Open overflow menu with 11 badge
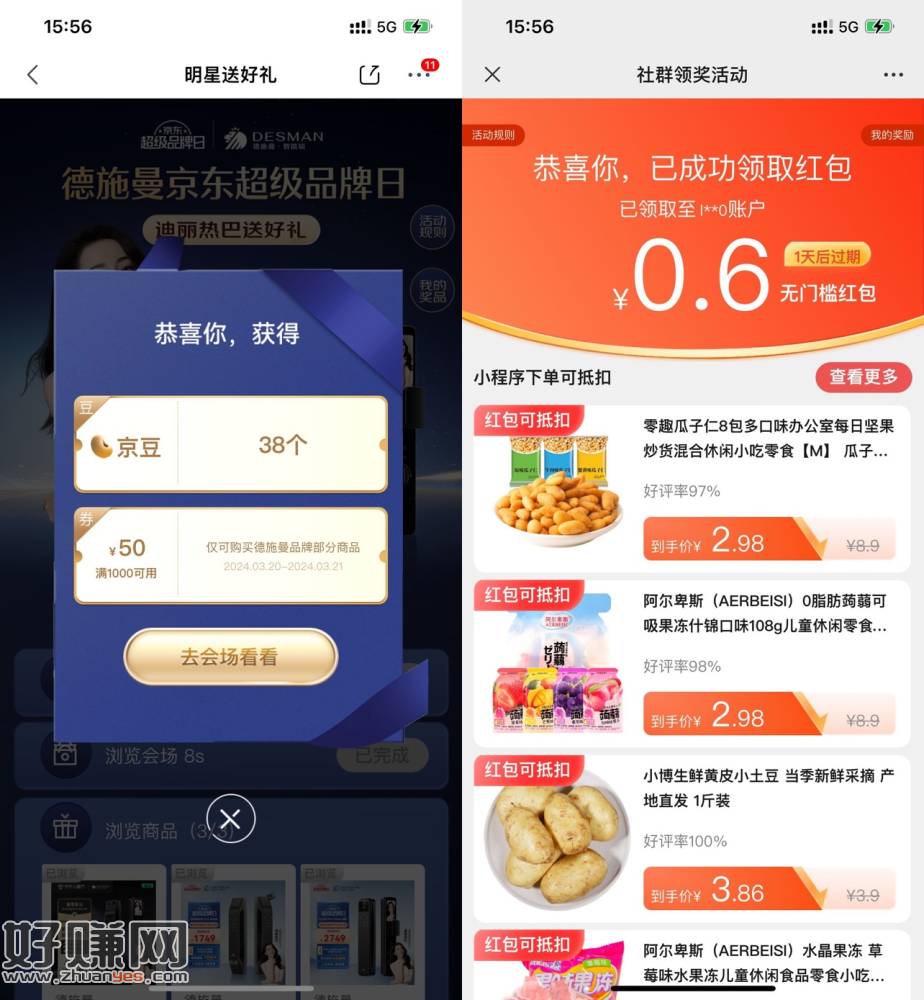Screen dimensions: 924x1000 coord(419,75)
